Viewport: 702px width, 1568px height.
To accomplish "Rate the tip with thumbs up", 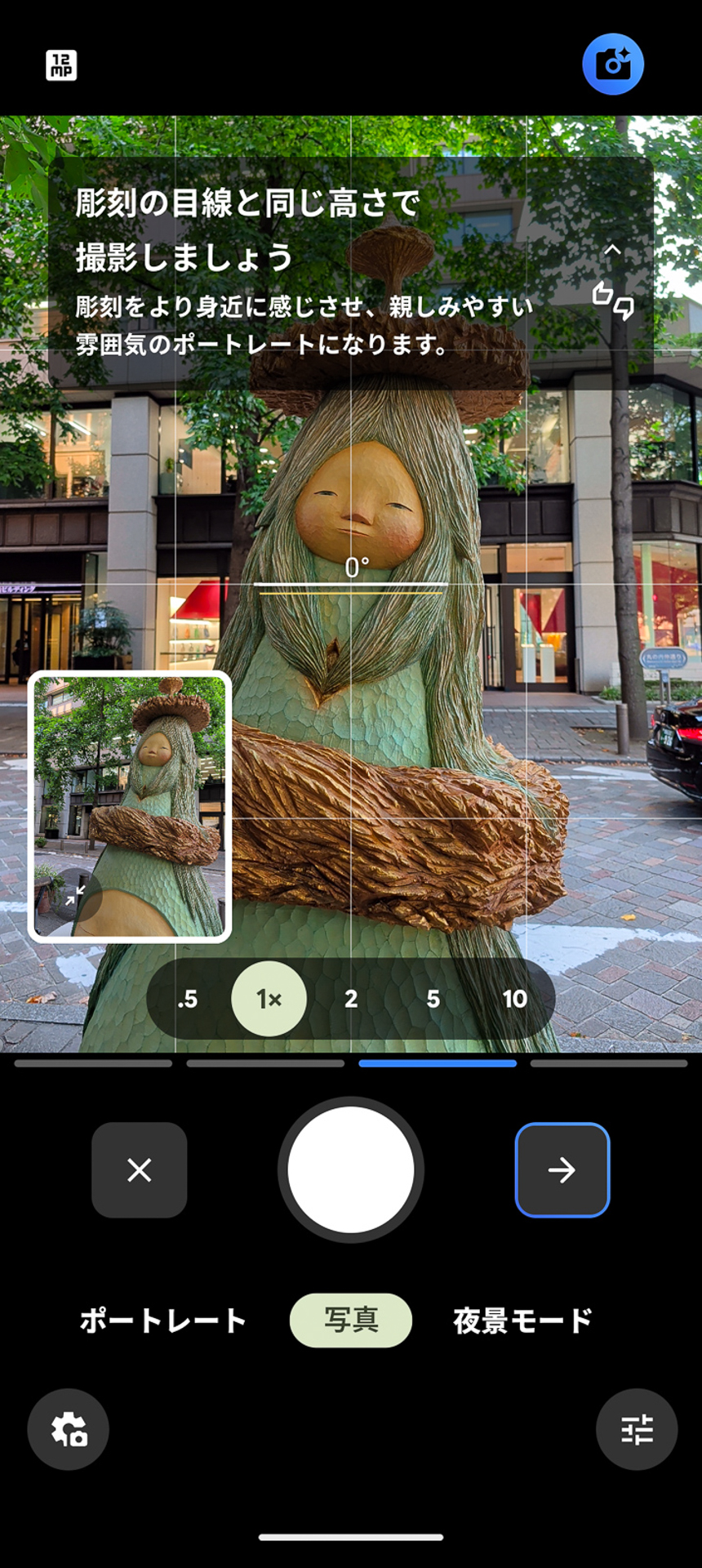I will pos(602,293).
